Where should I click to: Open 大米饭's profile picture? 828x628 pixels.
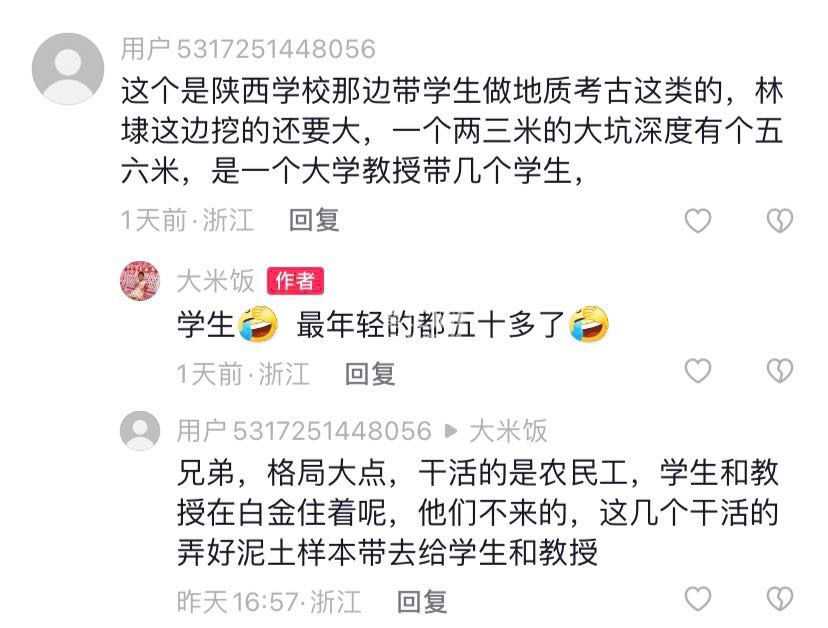(139, 281)
